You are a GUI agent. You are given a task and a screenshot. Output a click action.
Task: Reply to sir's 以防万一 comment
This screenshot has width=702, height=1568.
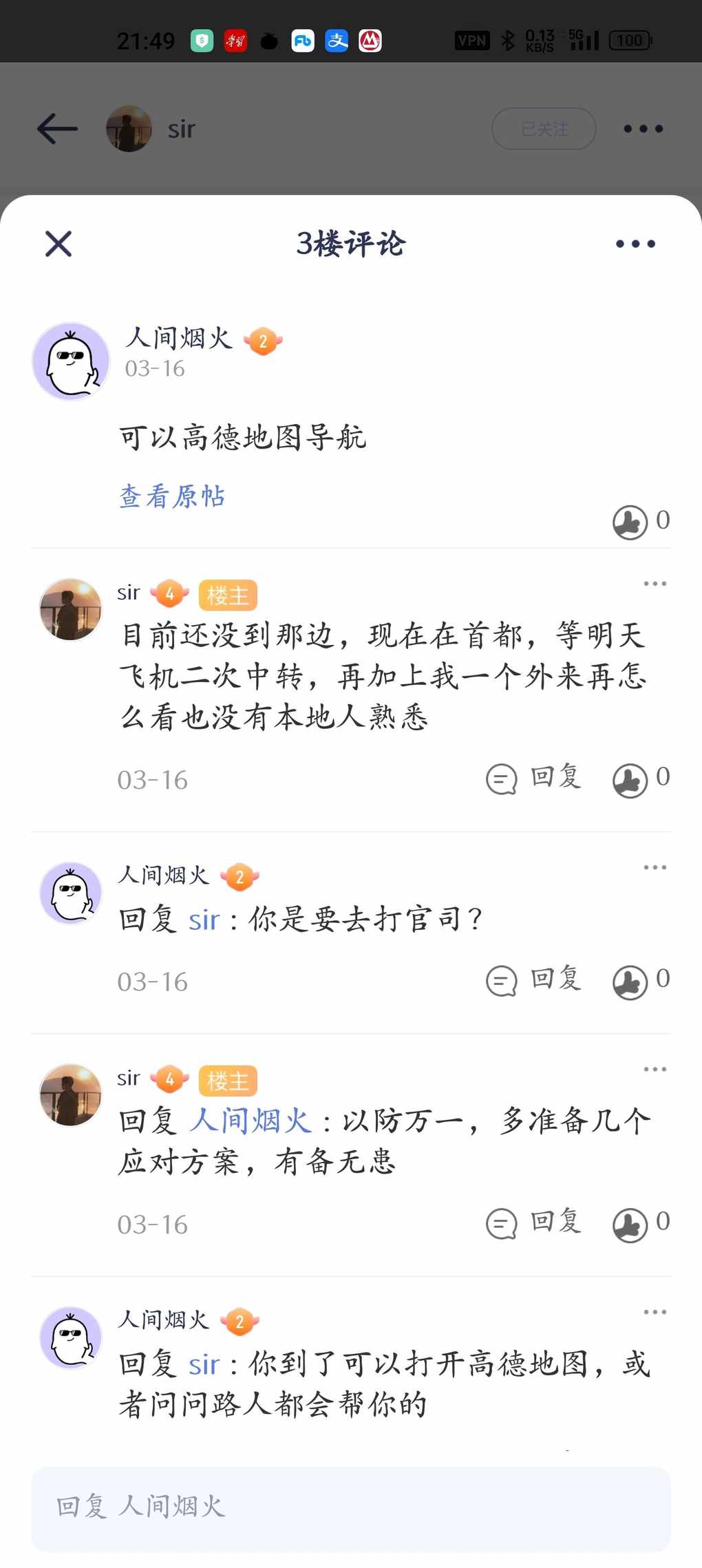click(534, 1223)
